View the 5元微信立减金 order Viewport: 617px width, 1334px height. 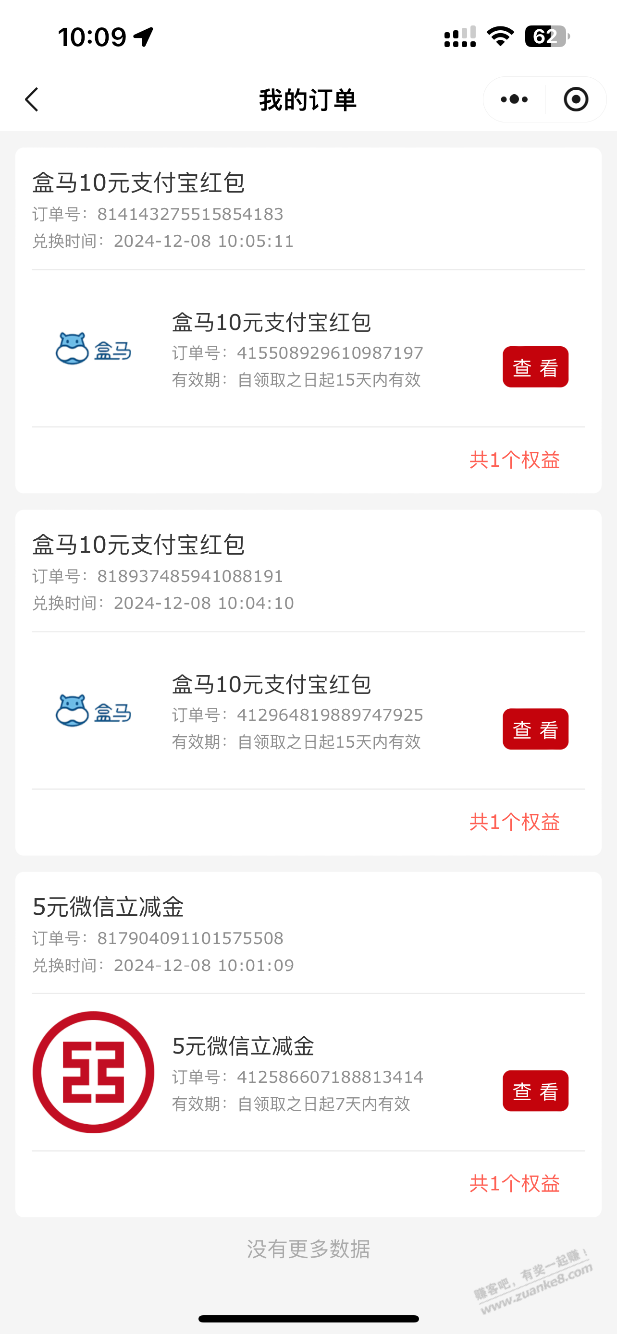coord(535,1091)
